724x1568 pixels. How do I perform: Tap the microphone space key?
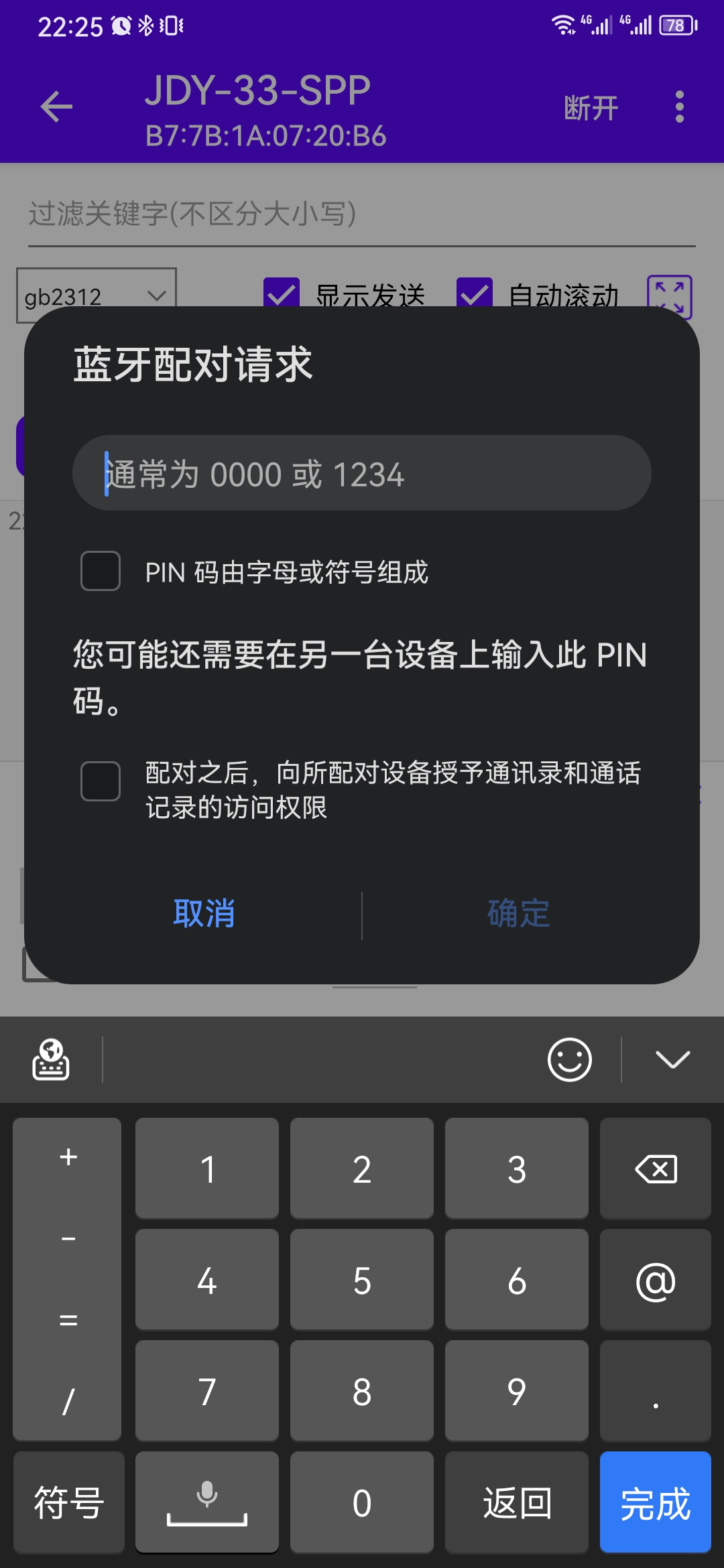(207, 1502)
